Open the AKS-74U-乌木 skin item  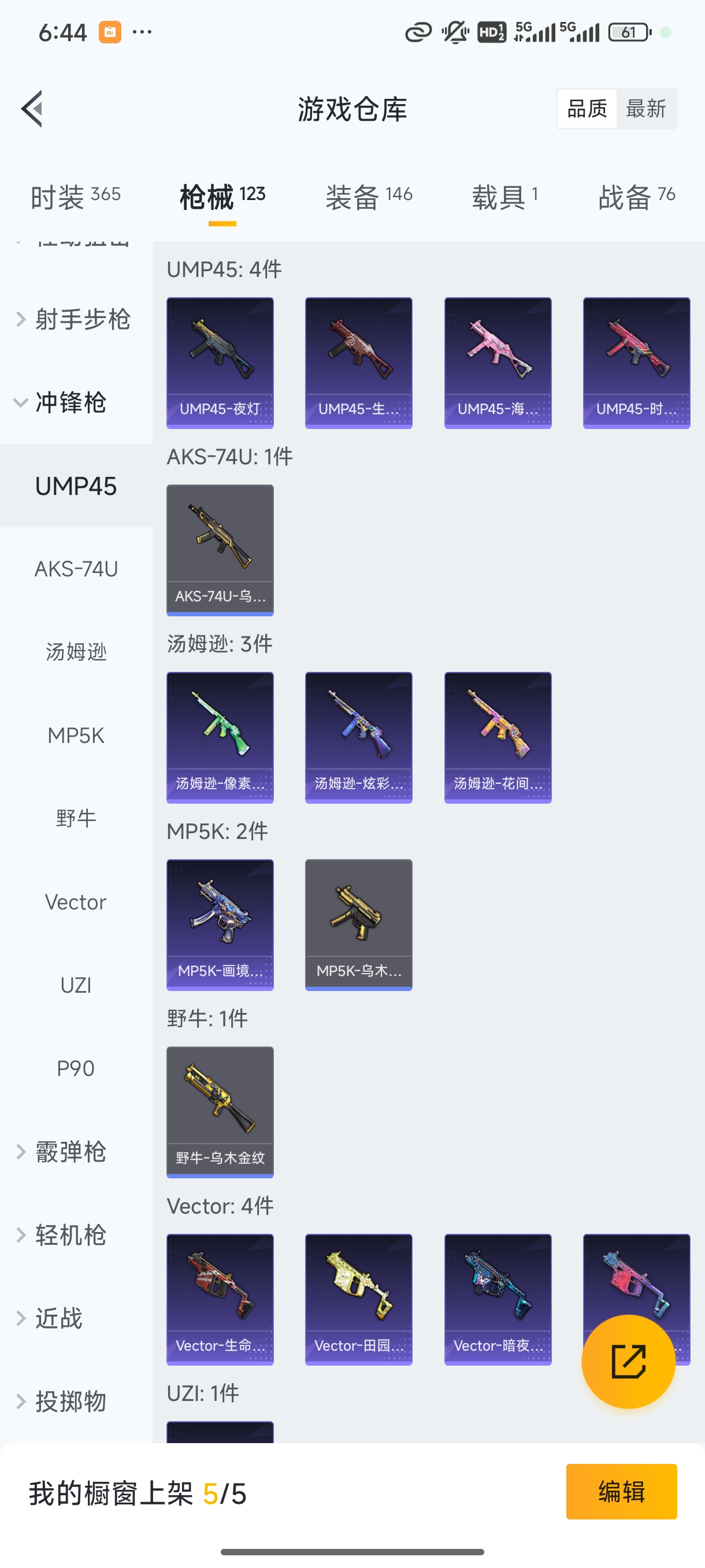tap(220, 550)
